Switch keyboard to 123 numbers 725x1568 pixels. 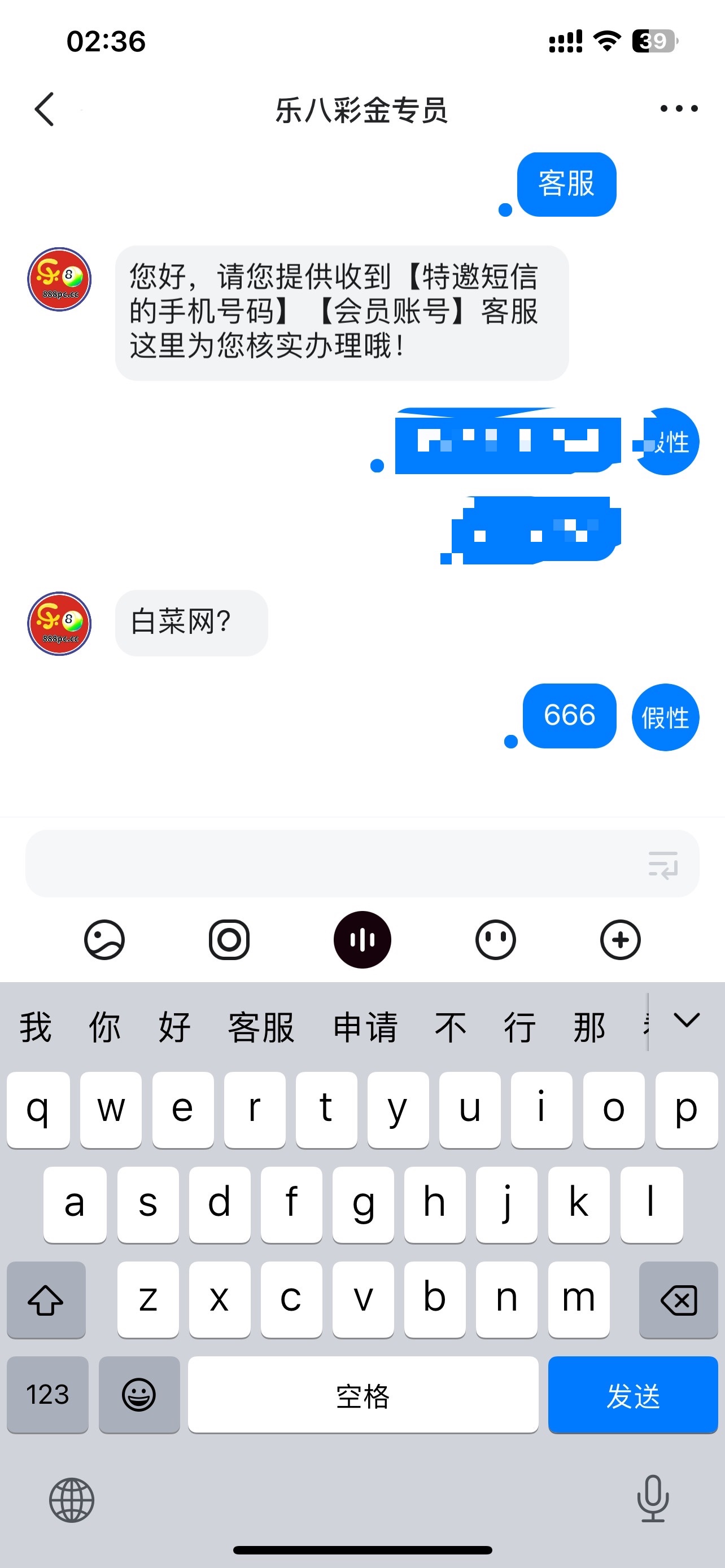click(x=47, y=1395)
